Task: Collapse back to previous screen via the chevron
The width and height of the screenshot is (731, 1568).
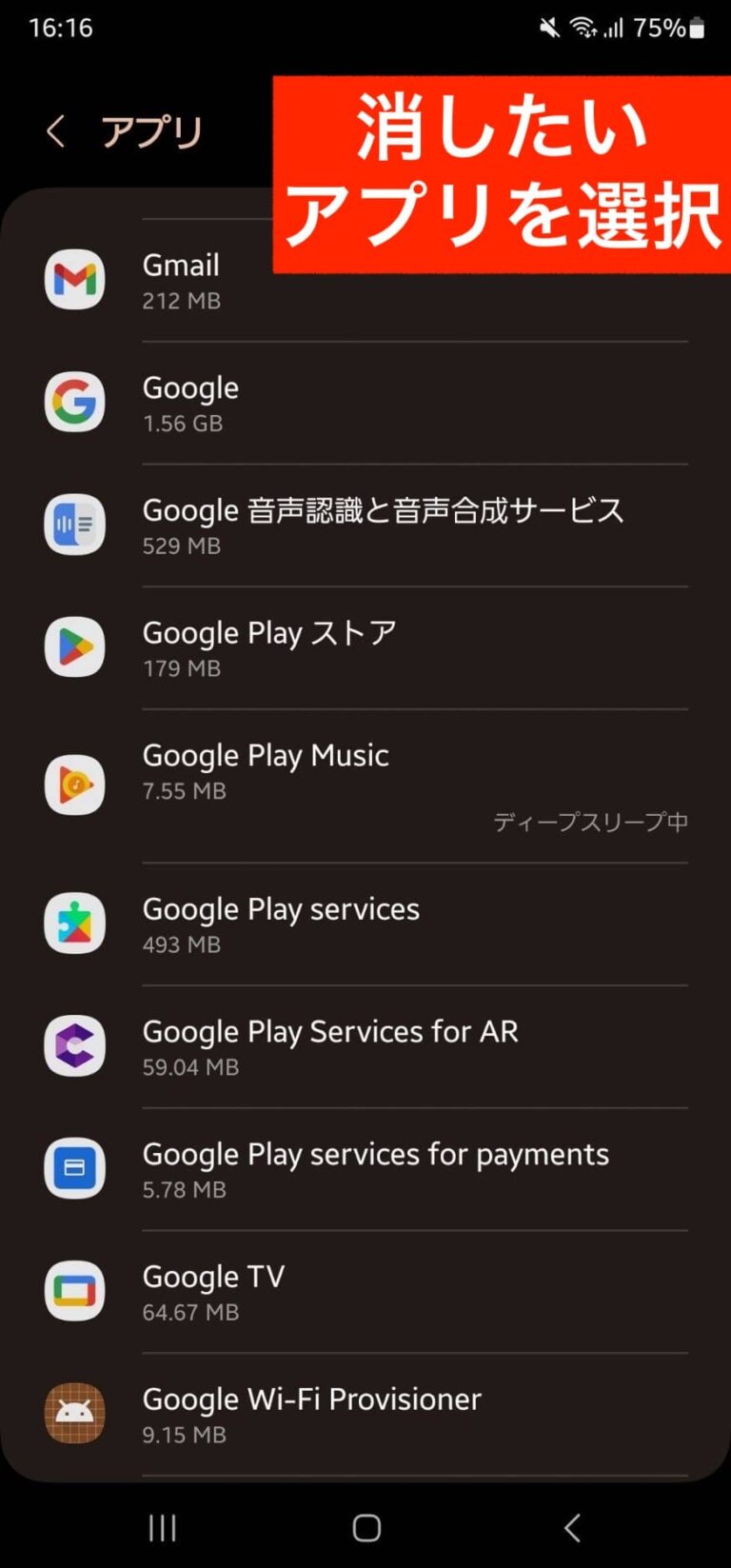Action: [x=54, y=130]
